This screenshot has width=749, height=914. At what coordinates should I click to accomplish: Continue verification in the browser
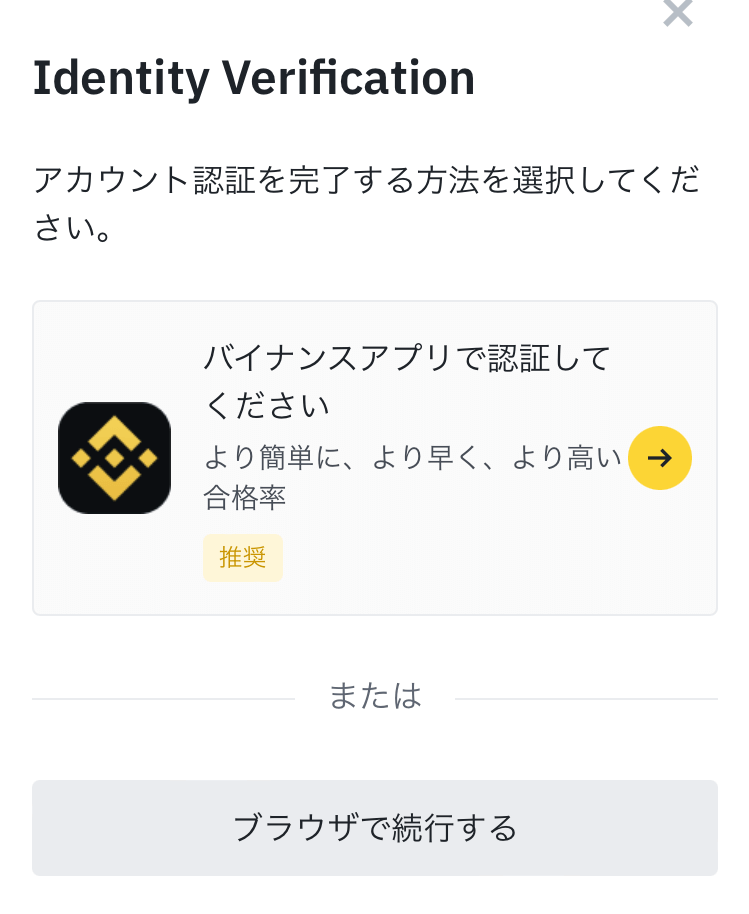[375, 828]
